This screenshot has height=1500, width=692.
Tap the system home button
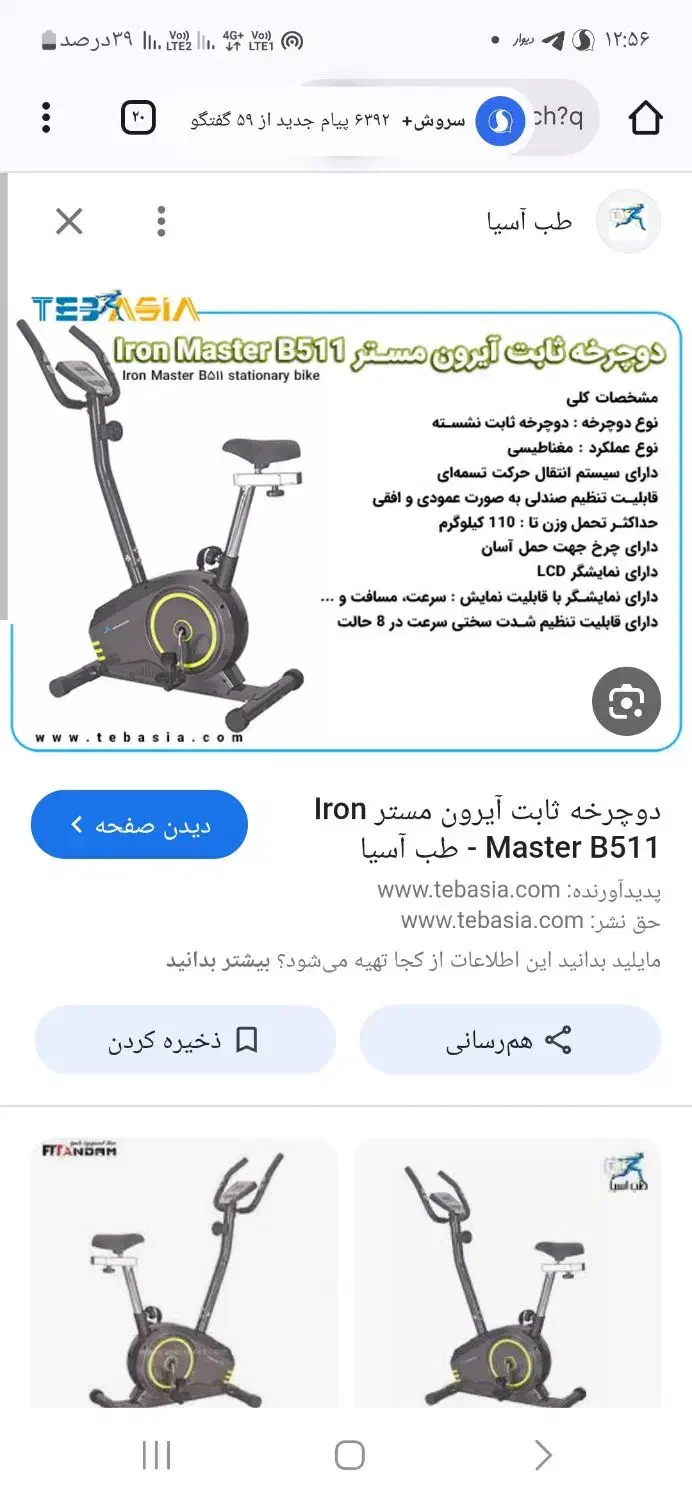click(x=349, y=1455)
